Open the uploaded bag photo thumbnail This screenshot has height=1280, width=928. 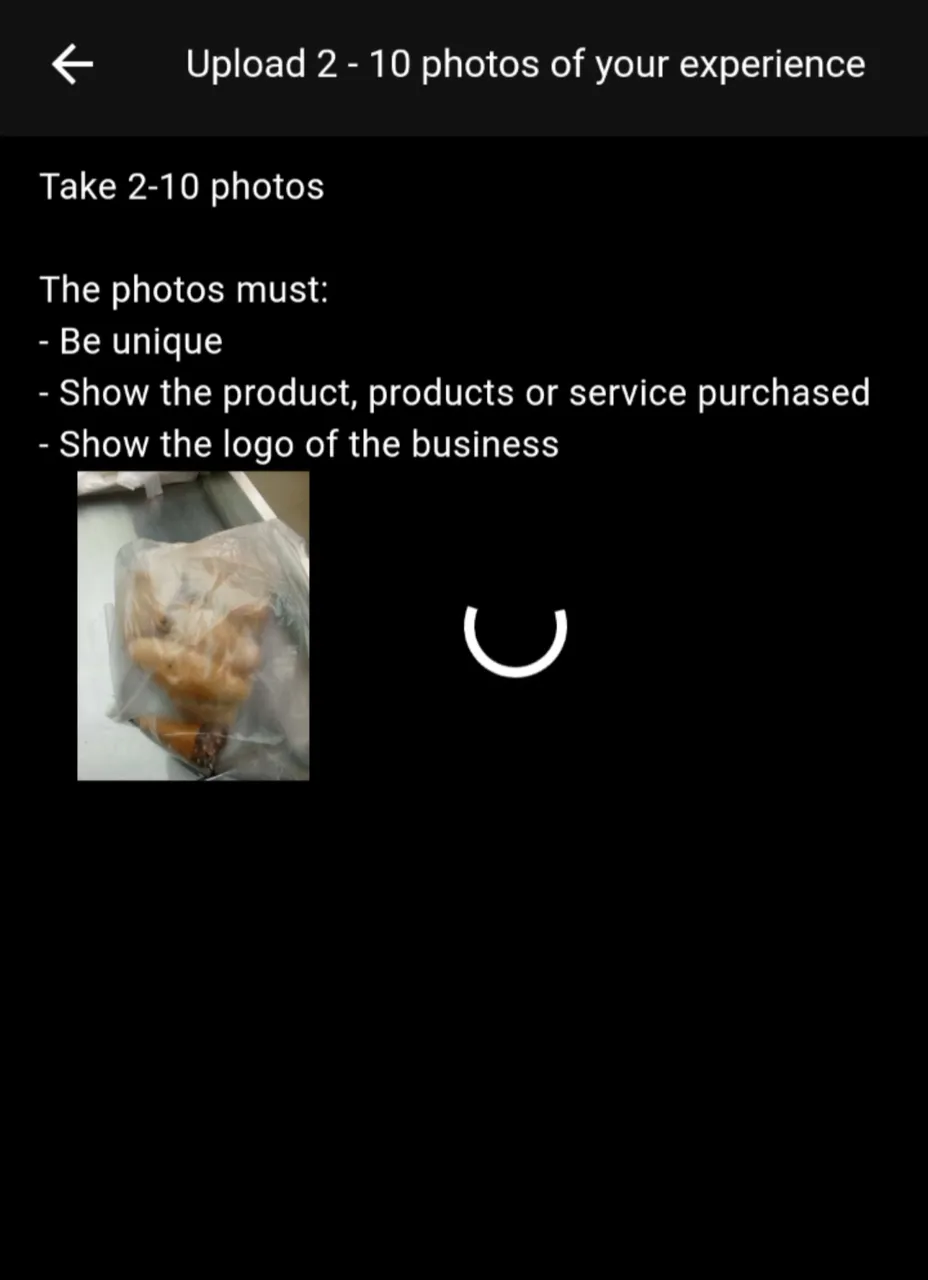click(x=193, y=626)
